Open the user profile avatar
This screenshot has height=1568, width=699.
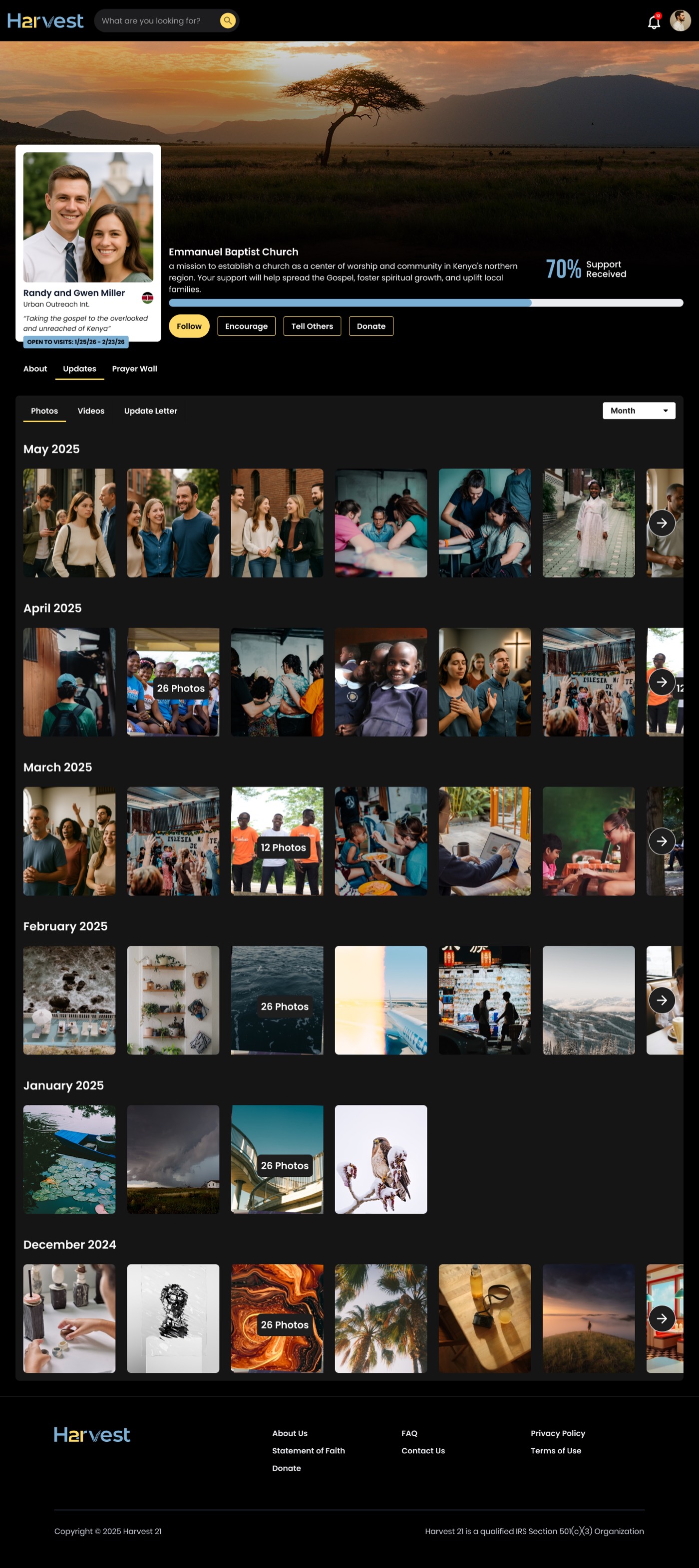click(680, 20)
